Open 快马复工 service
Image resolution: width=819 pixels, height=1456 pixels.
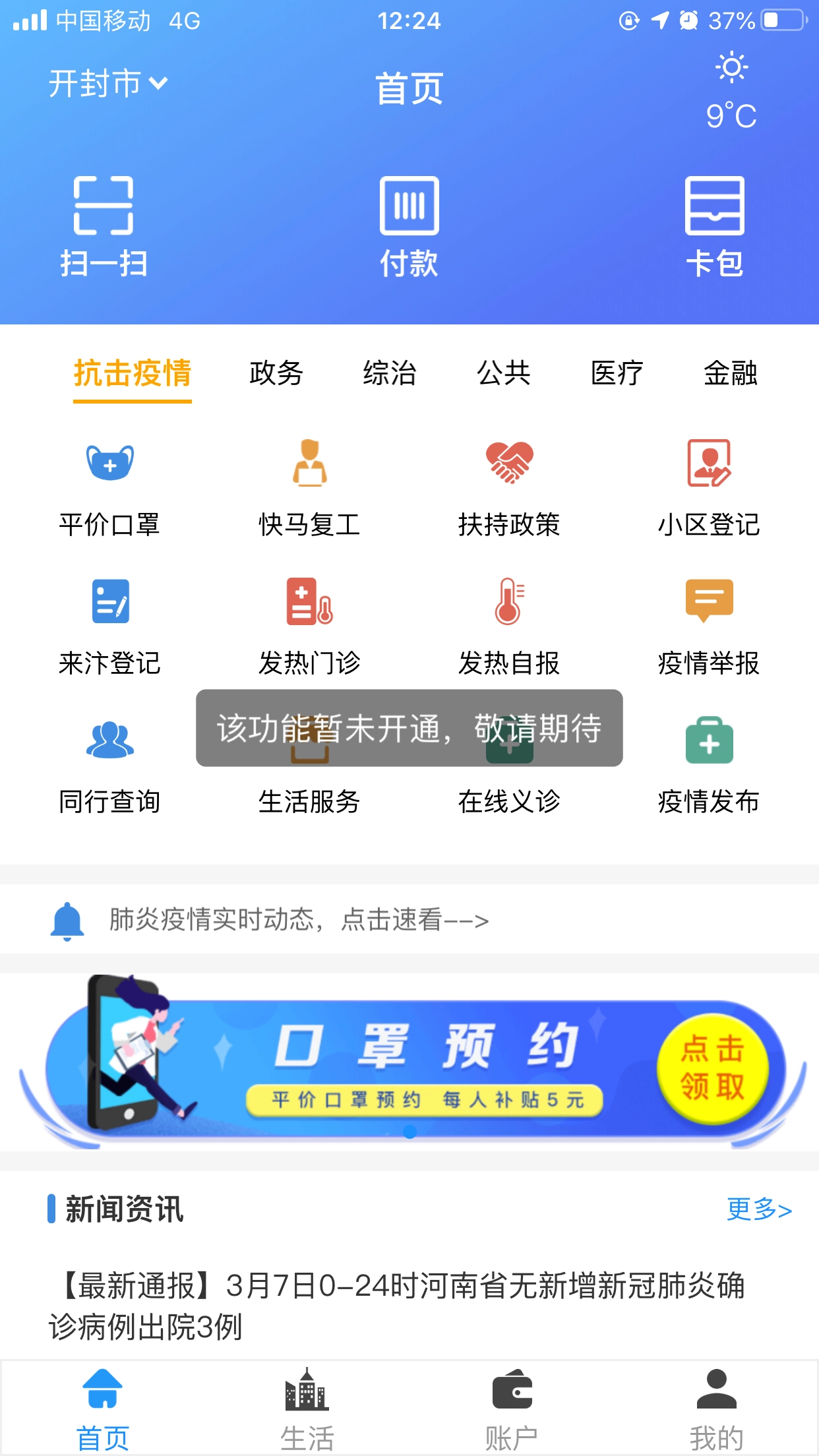tap(309, 488)
